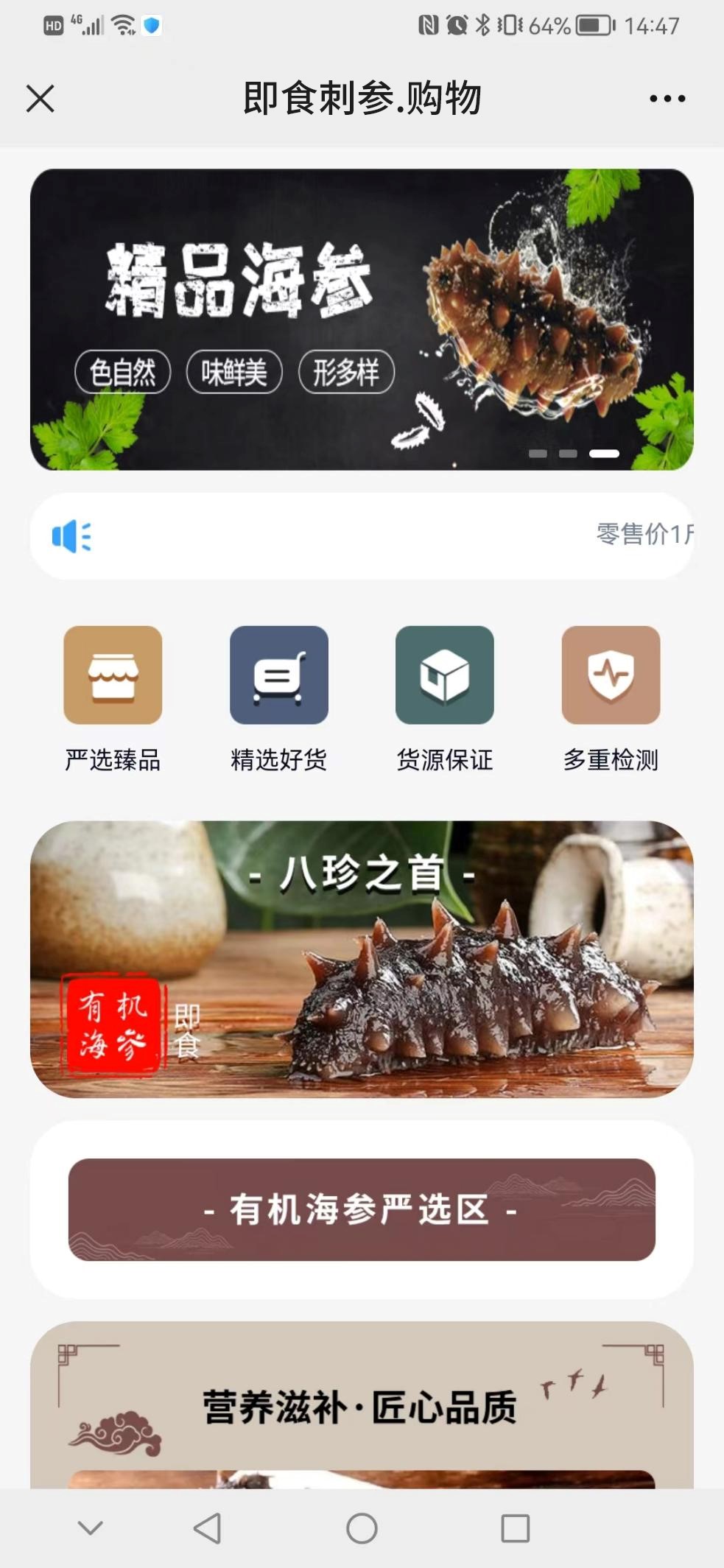Open the 营养滋补·匠心品质 card
The width and height of the screenshot is (724, 1568).
click(361, 1407)
